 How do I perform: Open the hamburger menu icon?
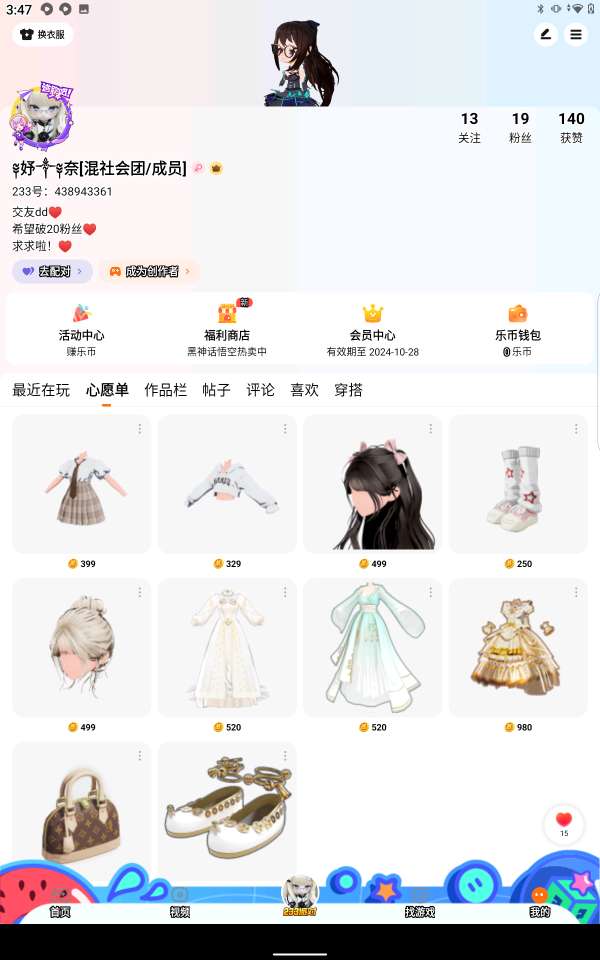coord(576,34)
